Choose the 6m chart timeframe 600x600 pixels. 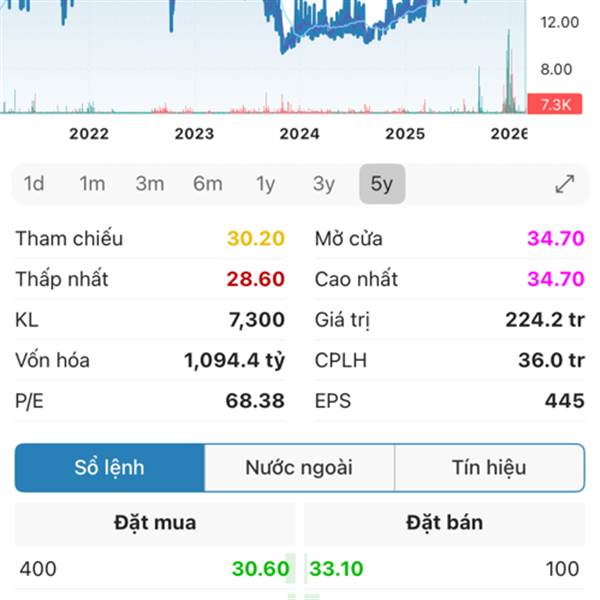coord(208,184)
